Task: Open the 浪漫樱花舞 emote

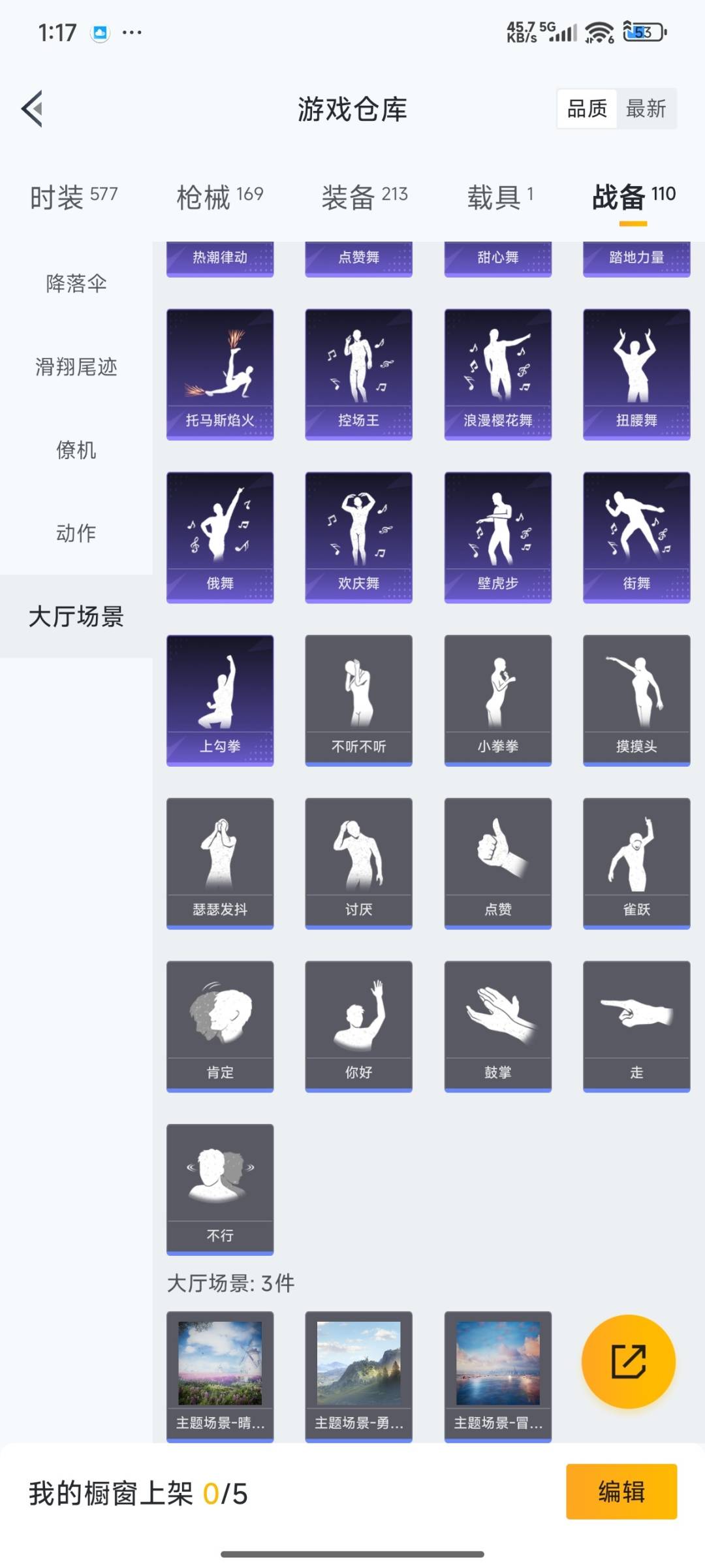Action: 497,374
